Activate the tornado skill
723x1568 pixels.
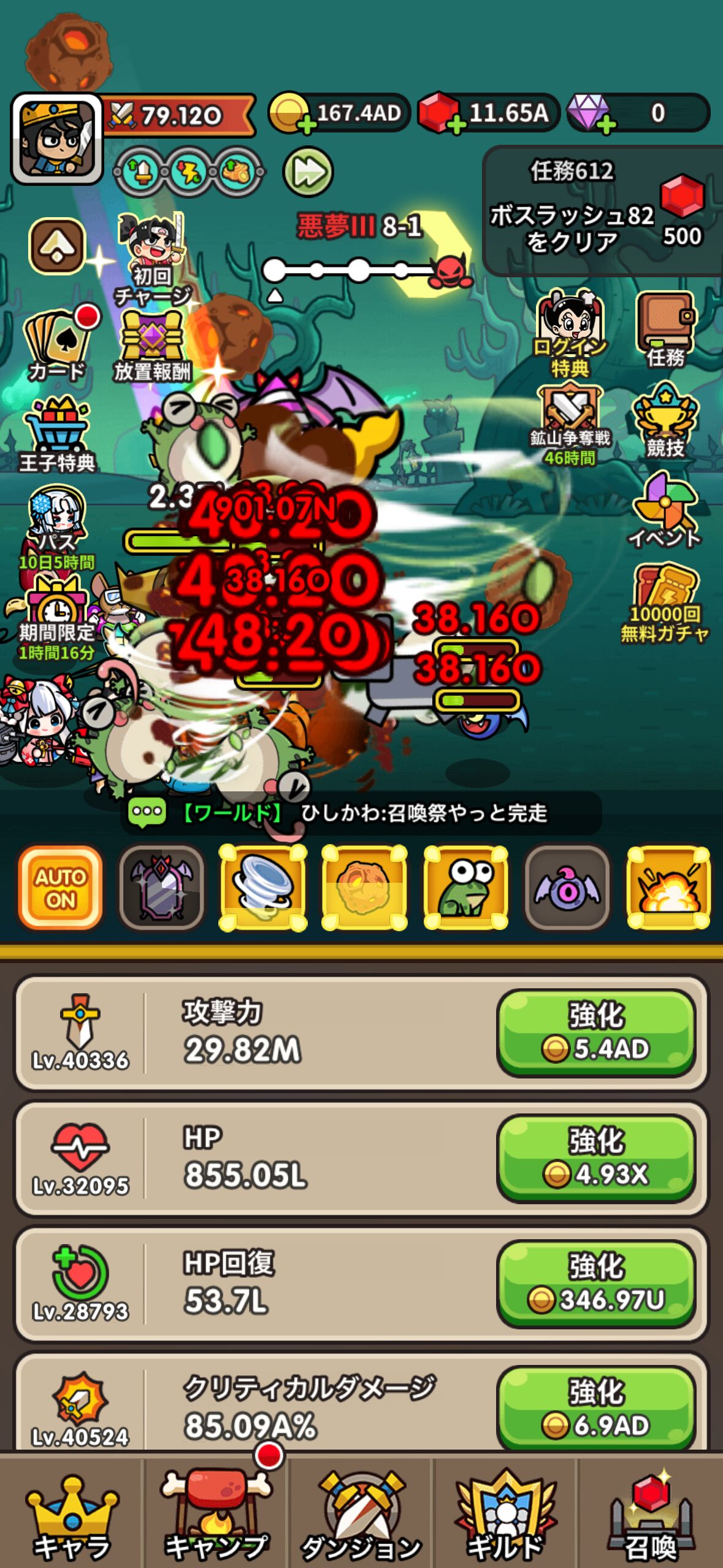[x=262, y=888]
